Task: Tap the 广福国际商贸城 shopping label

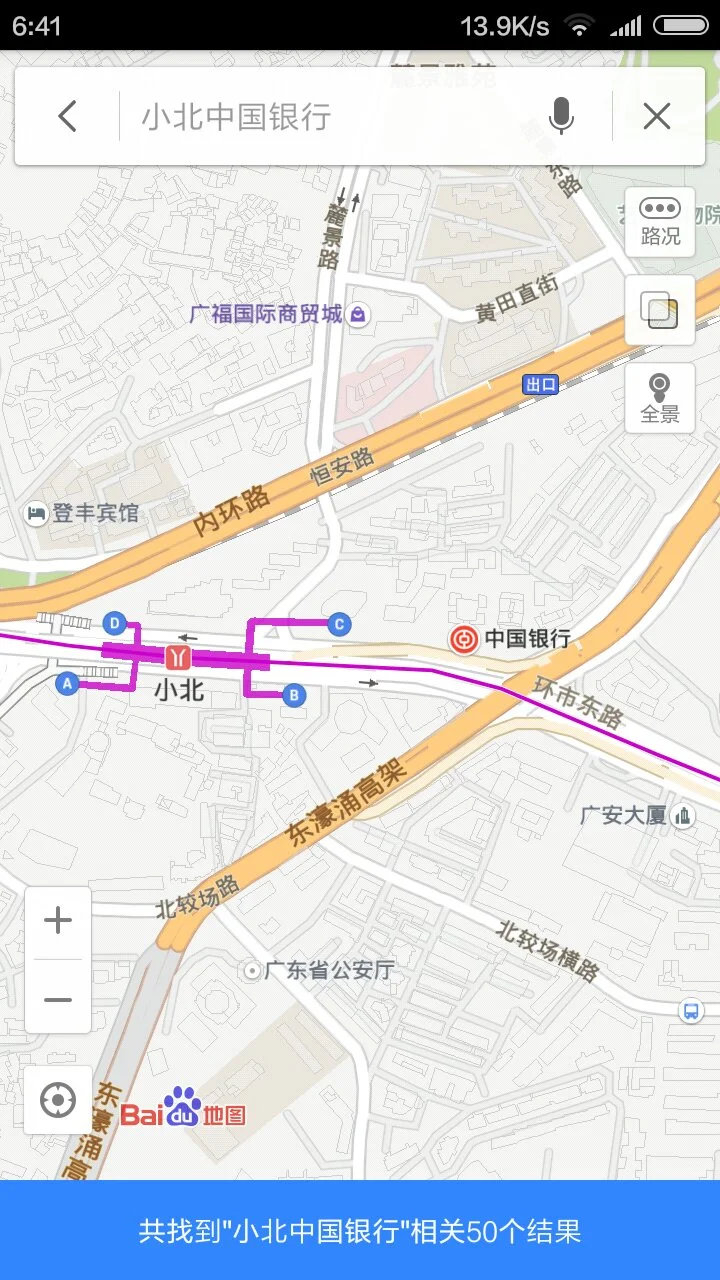Action: [268, 311]
